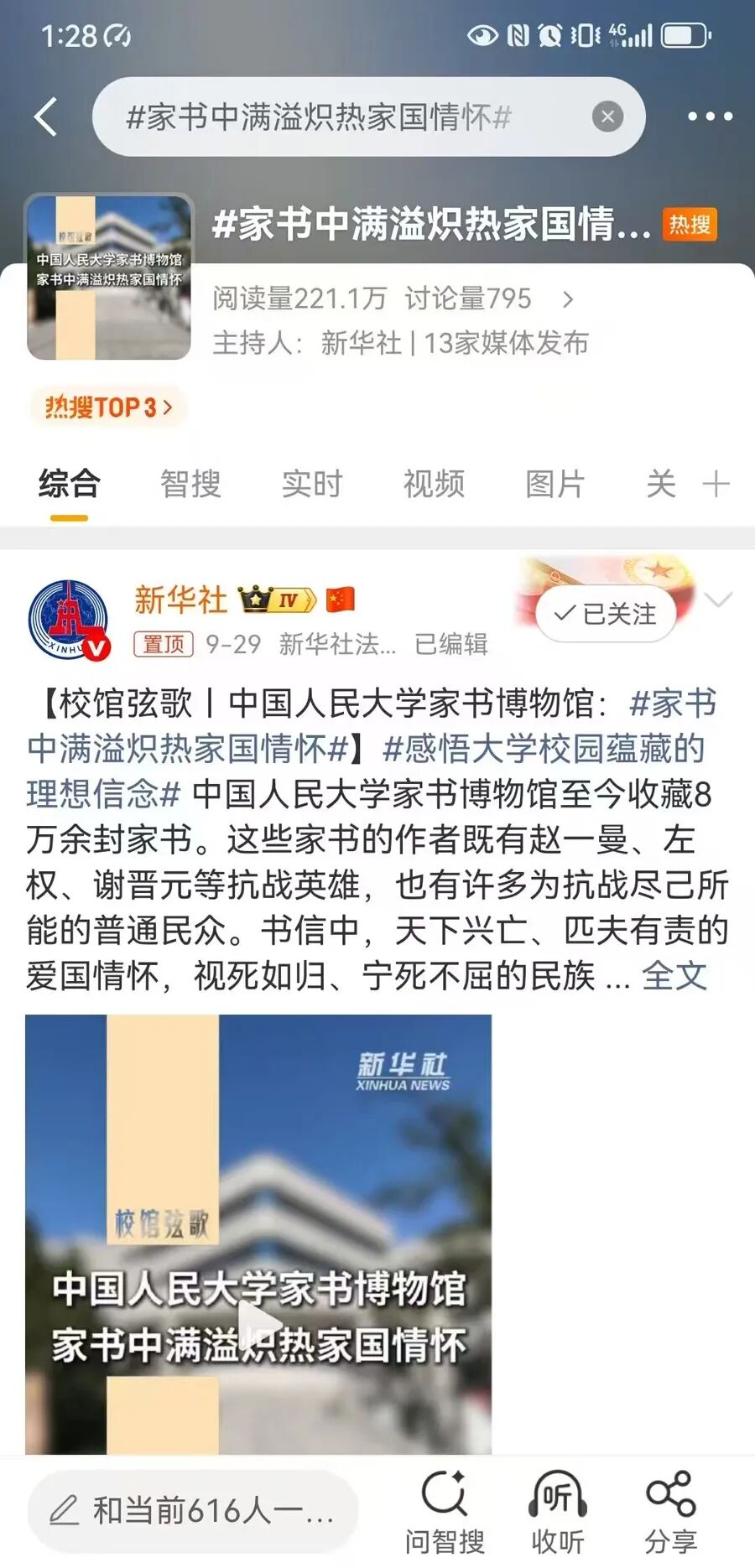Add more tabs with the plus icon

coord(716,484)
